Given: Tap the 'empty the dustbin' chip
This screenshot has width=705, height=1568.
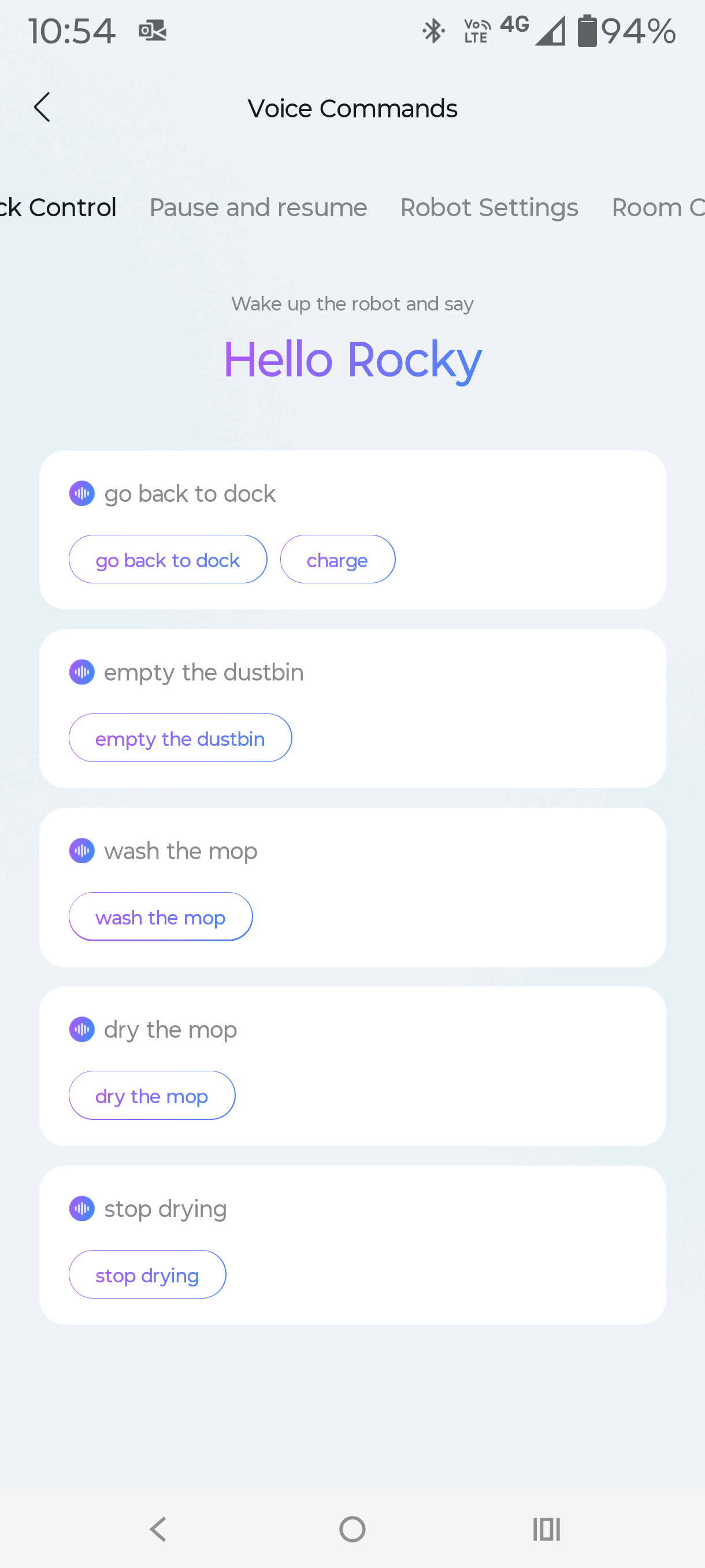Looking at the screenshot, I should (x=180, y=738).
